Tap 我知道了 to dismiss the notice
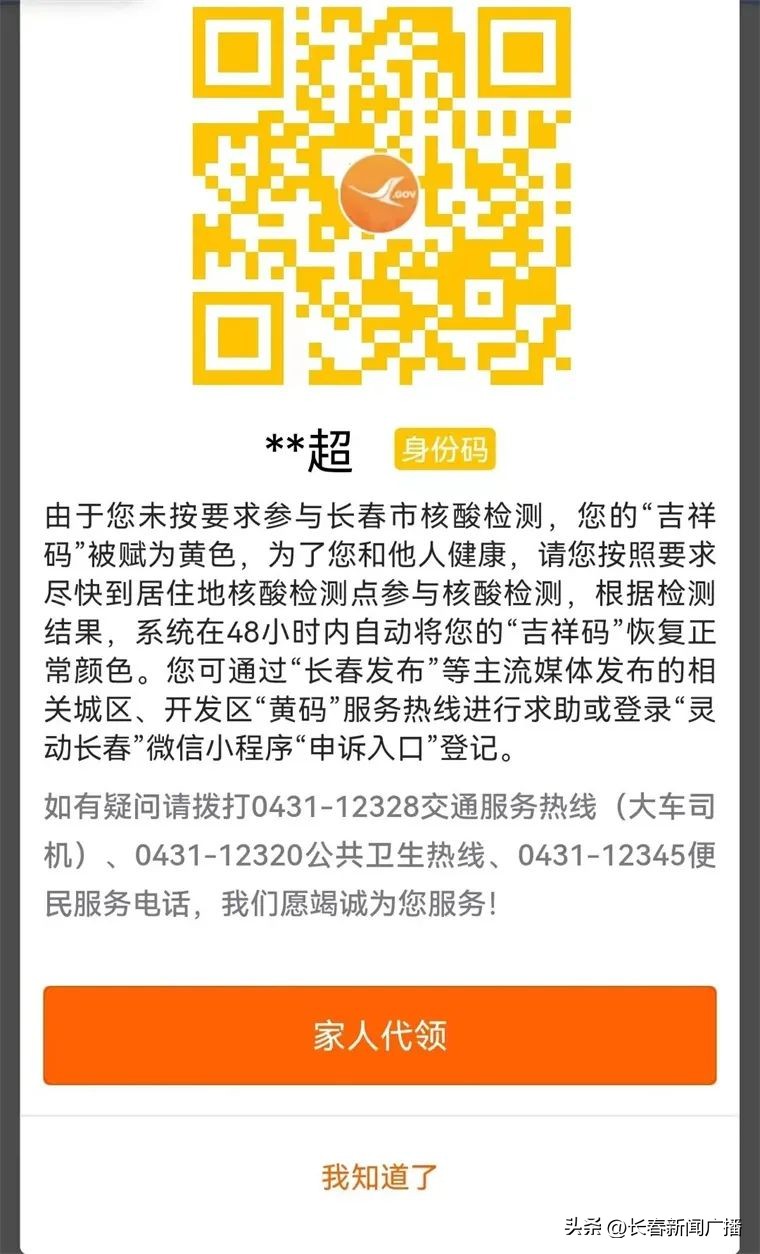This screenshot has height=1254, width=760. pyautogui.click(x=380, y=1177)
